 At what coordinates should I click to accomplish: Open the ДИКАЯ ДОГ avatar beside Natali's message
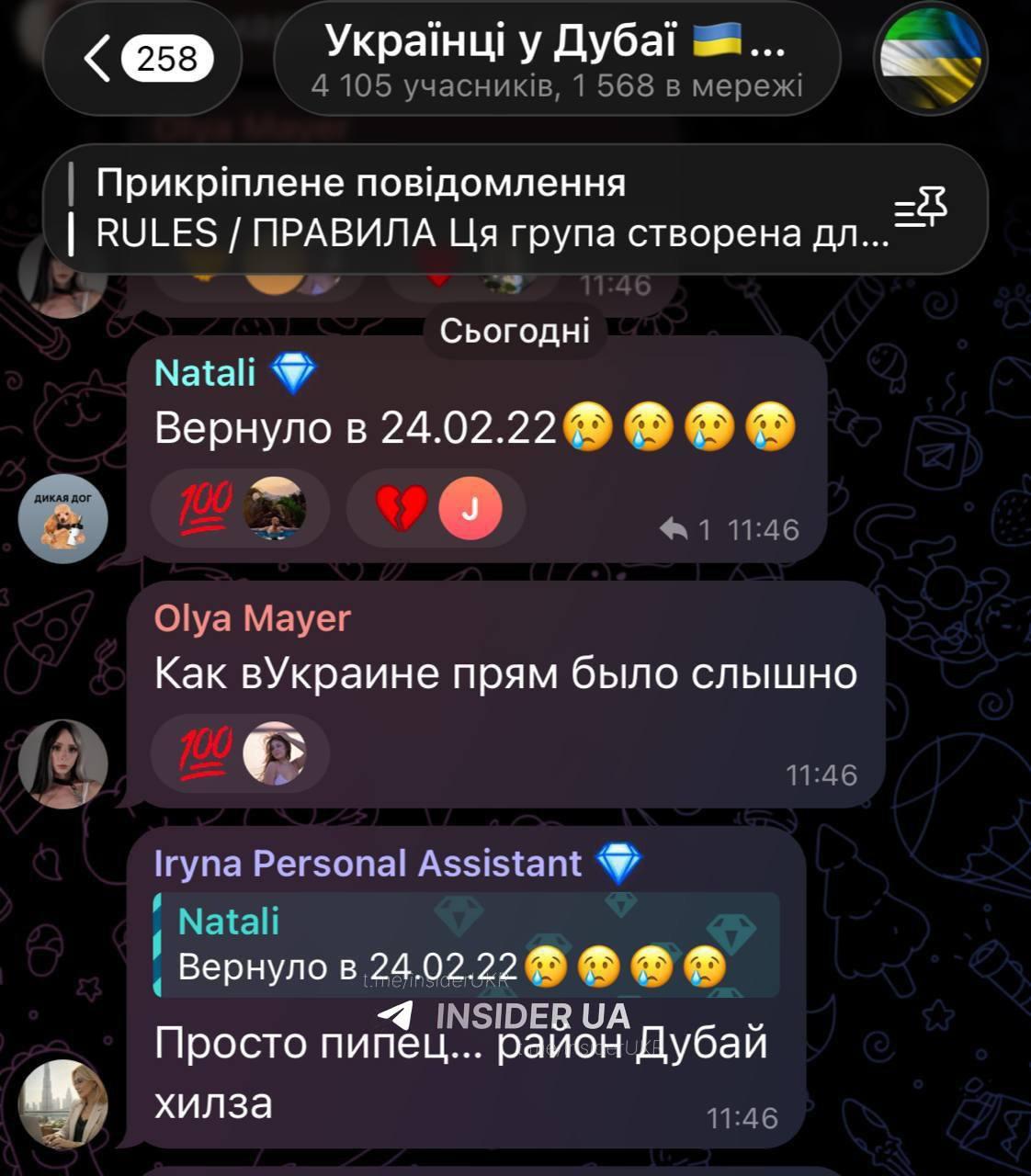click(63, 518)
